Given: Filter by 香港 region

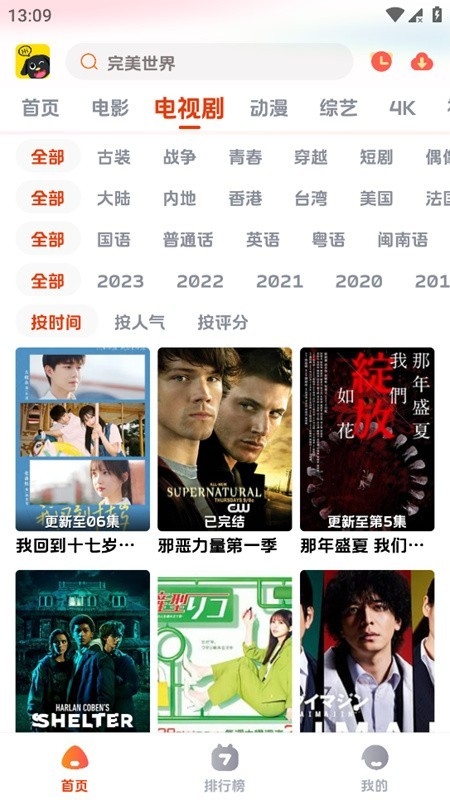Looking at the screenshot, I should coord(245,198).
